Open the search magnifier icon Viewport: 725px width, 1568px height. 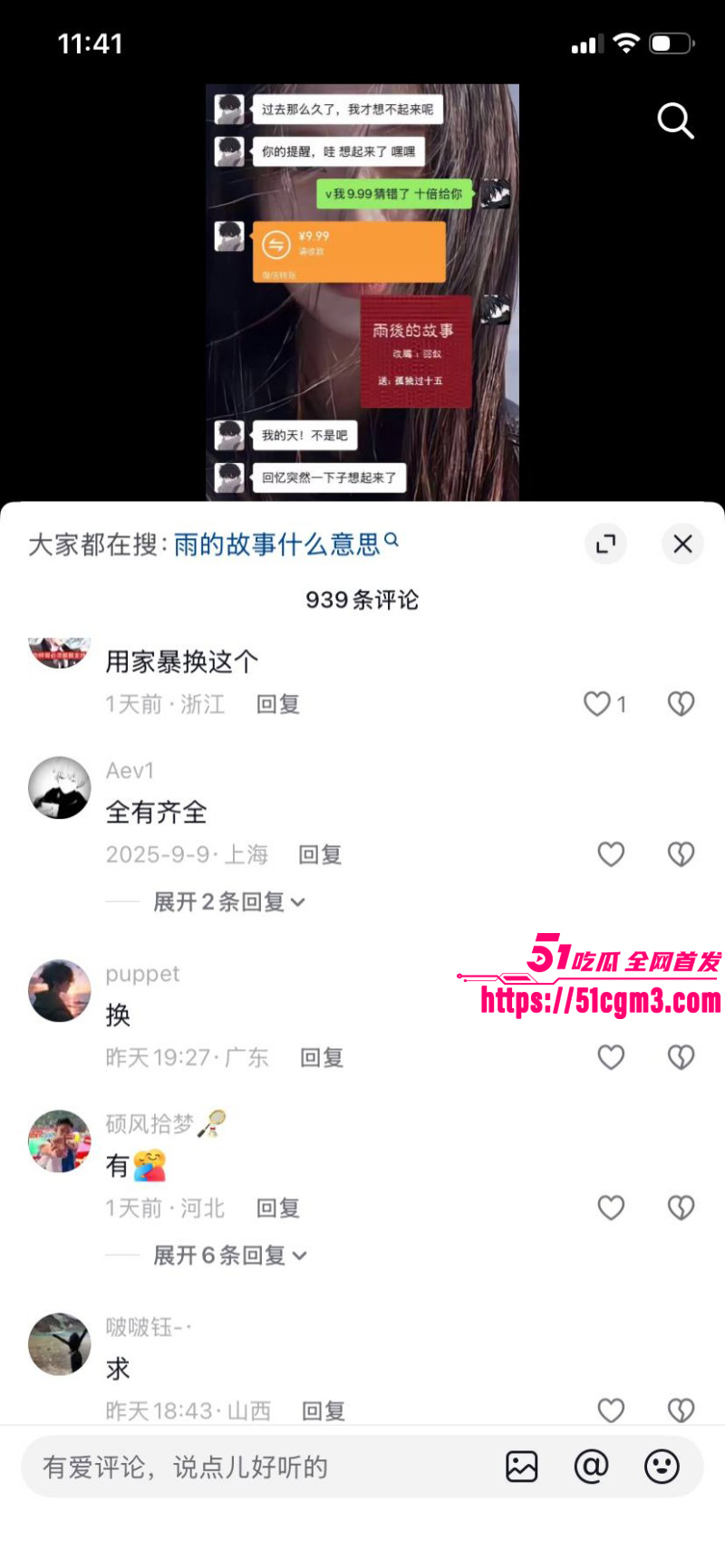tap(675, 120)
